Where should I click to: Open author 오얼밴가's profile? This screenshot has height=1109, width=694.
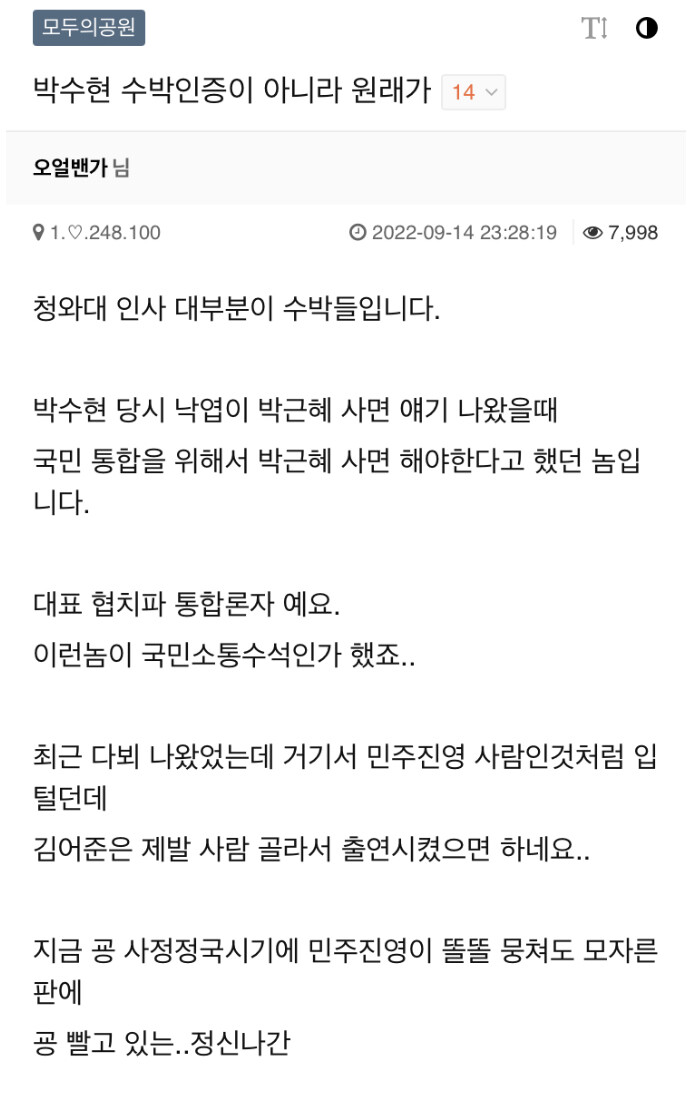tap(70, 168)
